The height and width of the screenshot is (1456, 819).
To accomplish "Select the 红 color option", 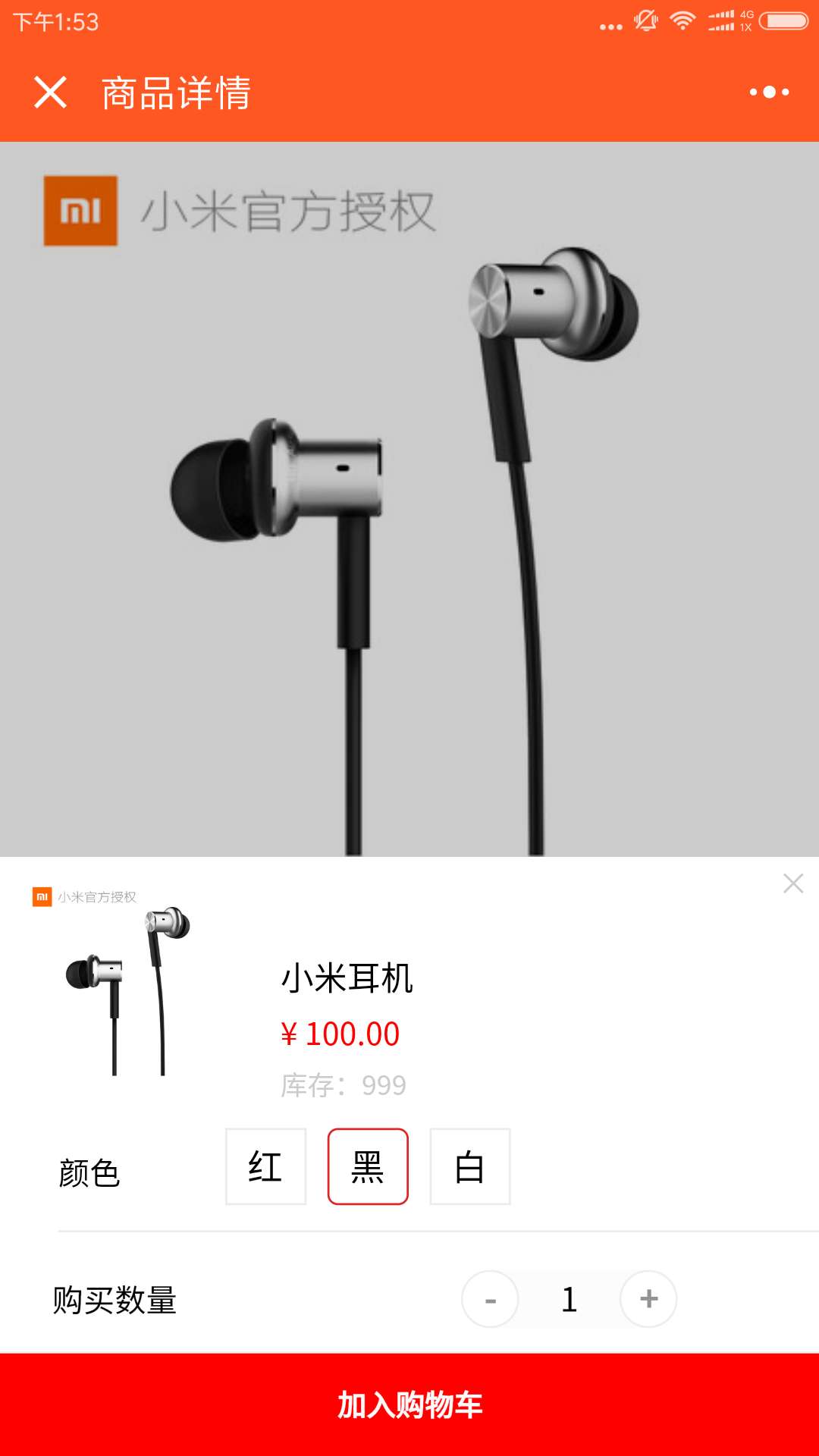I will click(x=266, y=1166).
